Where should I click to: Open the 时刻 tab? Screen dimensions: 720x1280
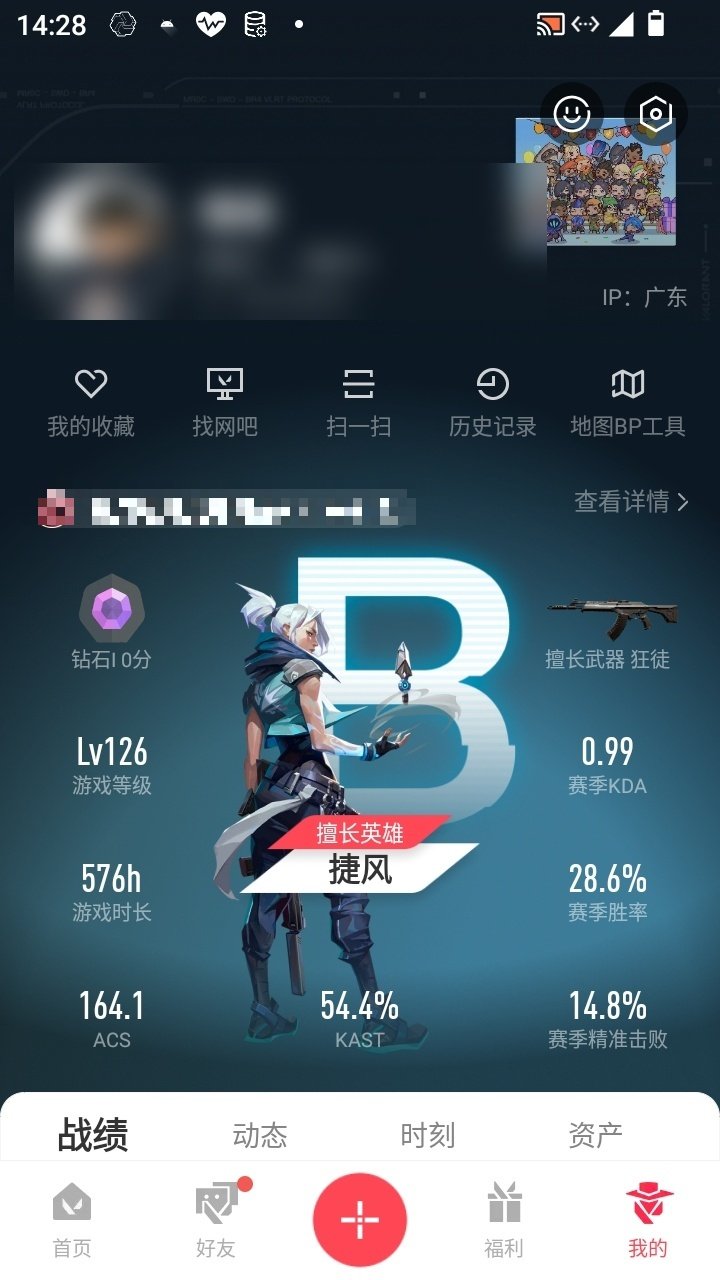coord(428,1135)
